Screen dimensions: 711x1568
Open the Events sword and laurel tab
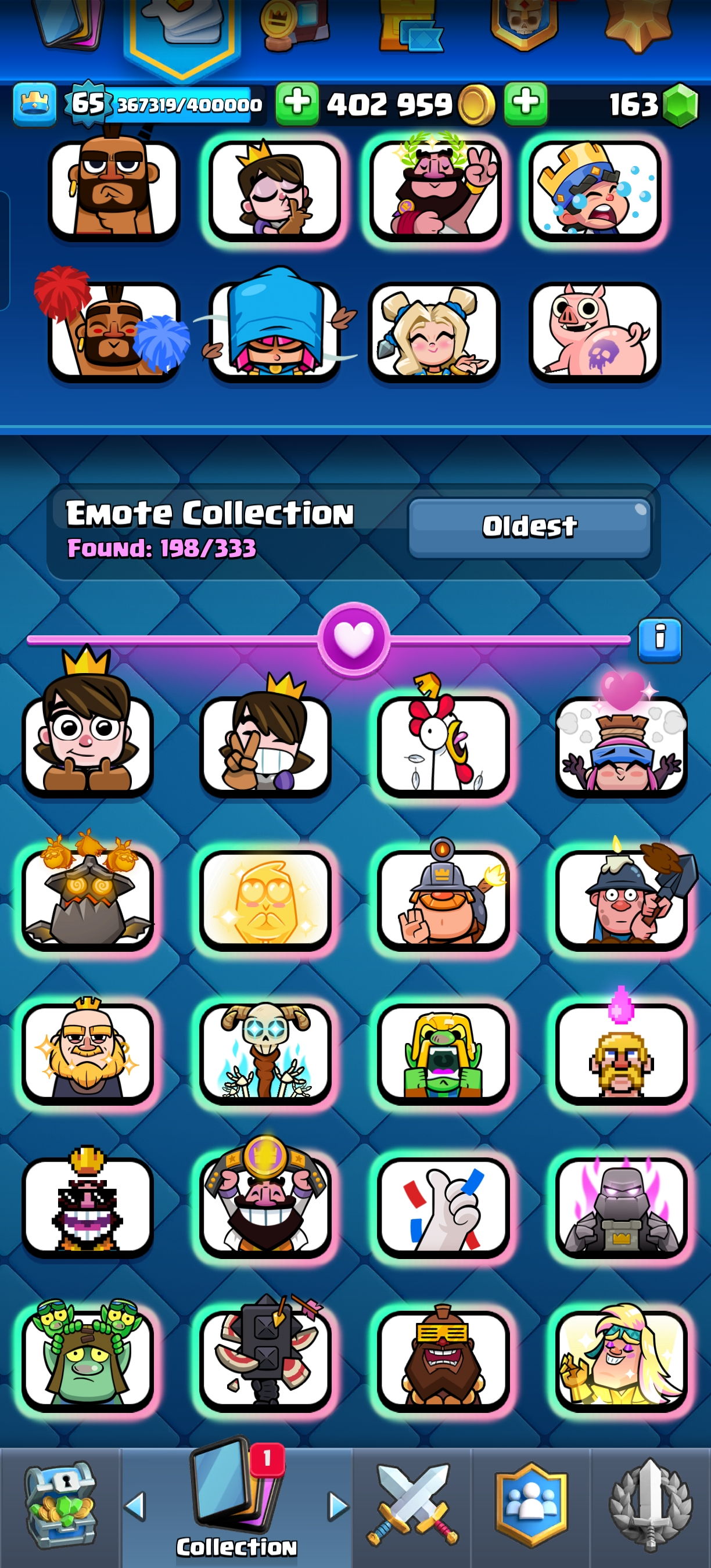click(x=650, y=1505)
